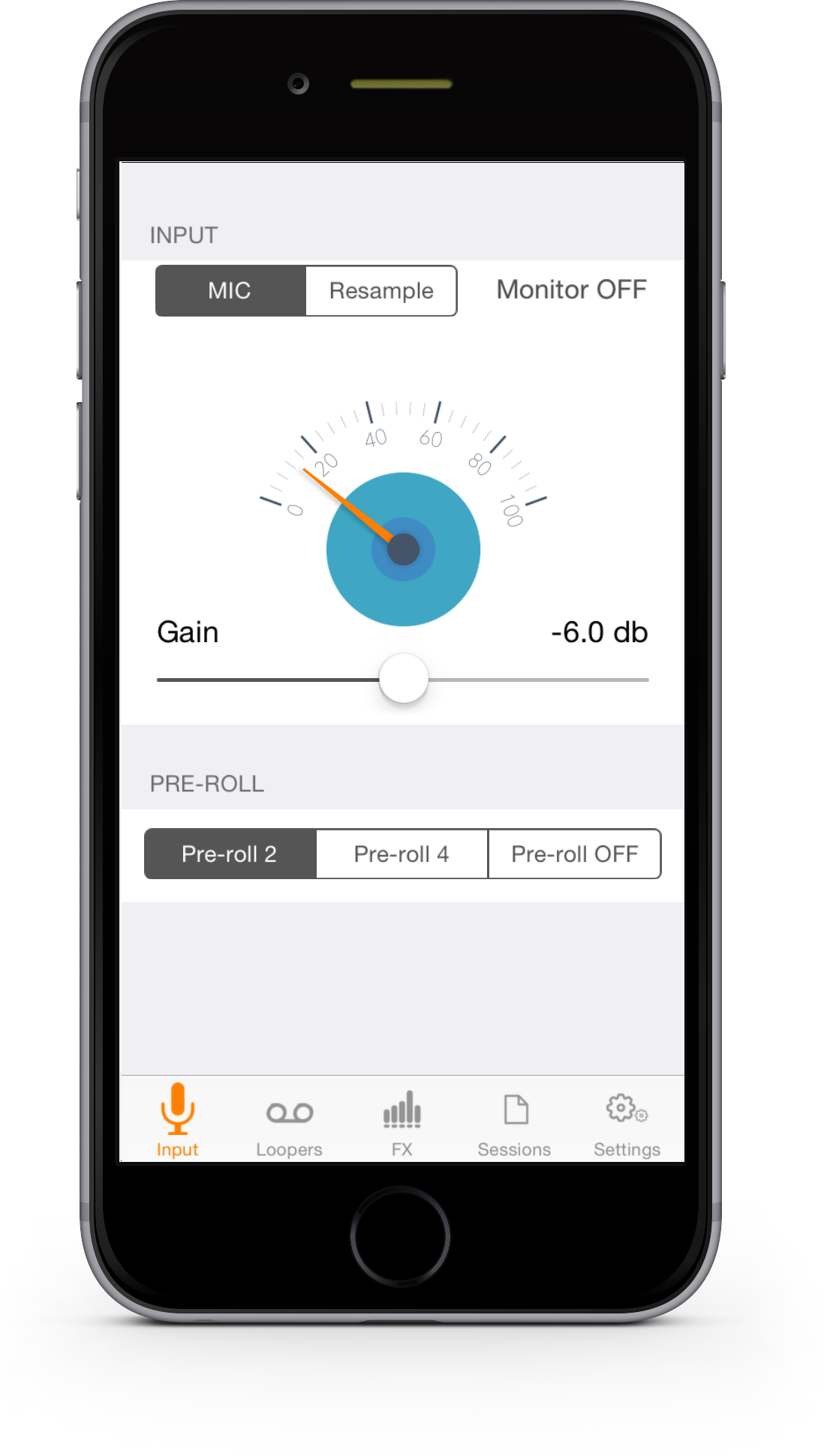Tap the Gain slider handle

[x=404, y=678]
